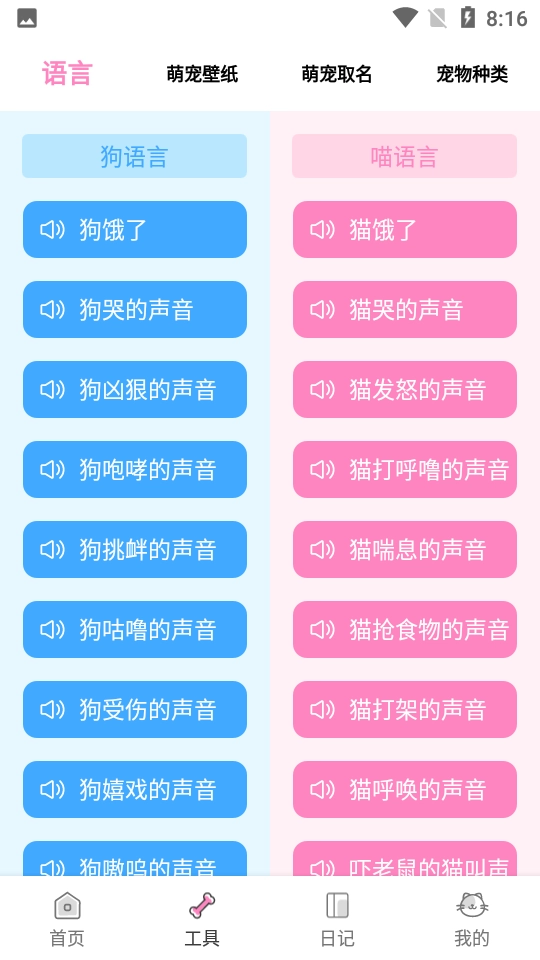Play the 狗哭的声音 sound
540x960 pixels.
pos(135,310)
